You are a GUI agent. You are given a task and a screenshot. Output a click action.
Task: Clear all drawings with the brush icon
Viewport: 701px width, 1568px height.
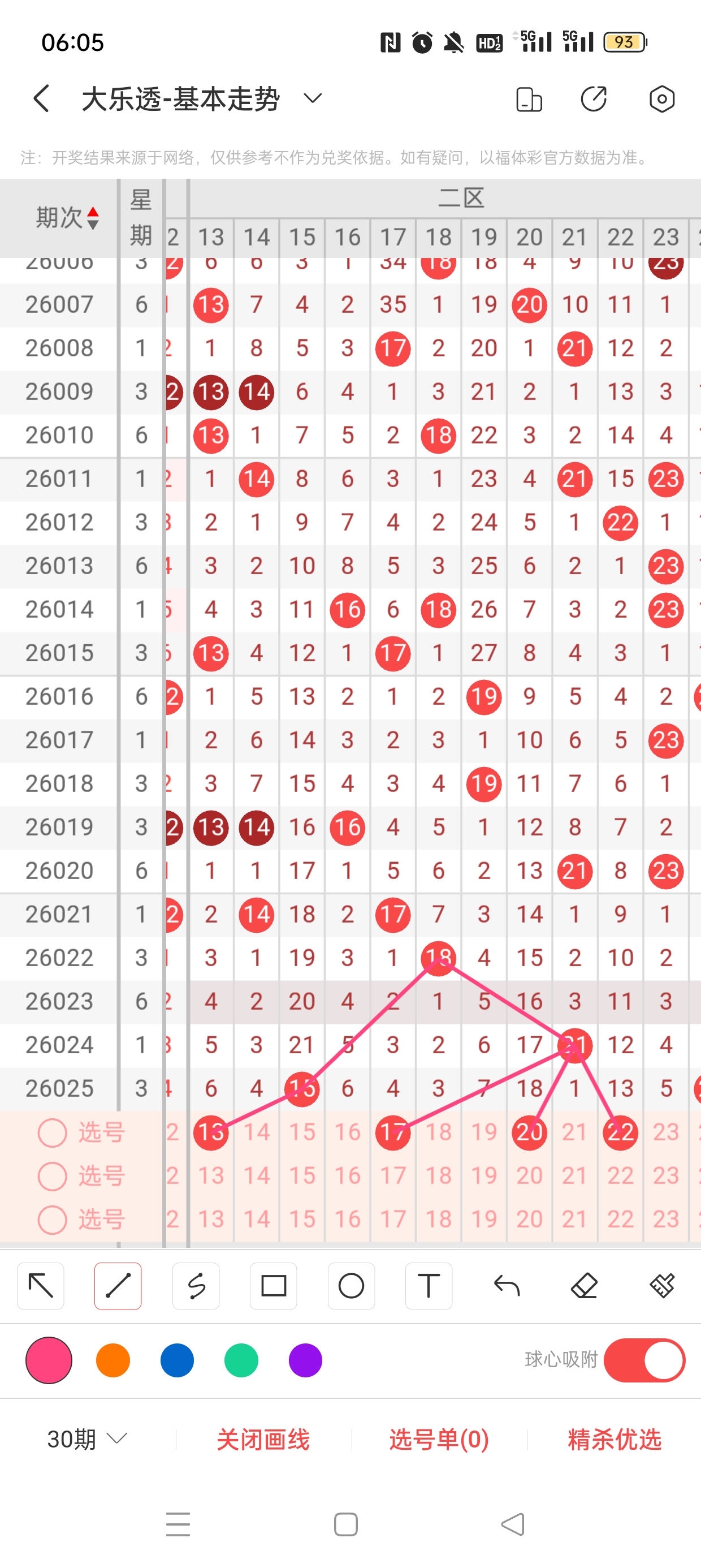click(661, 1286)
